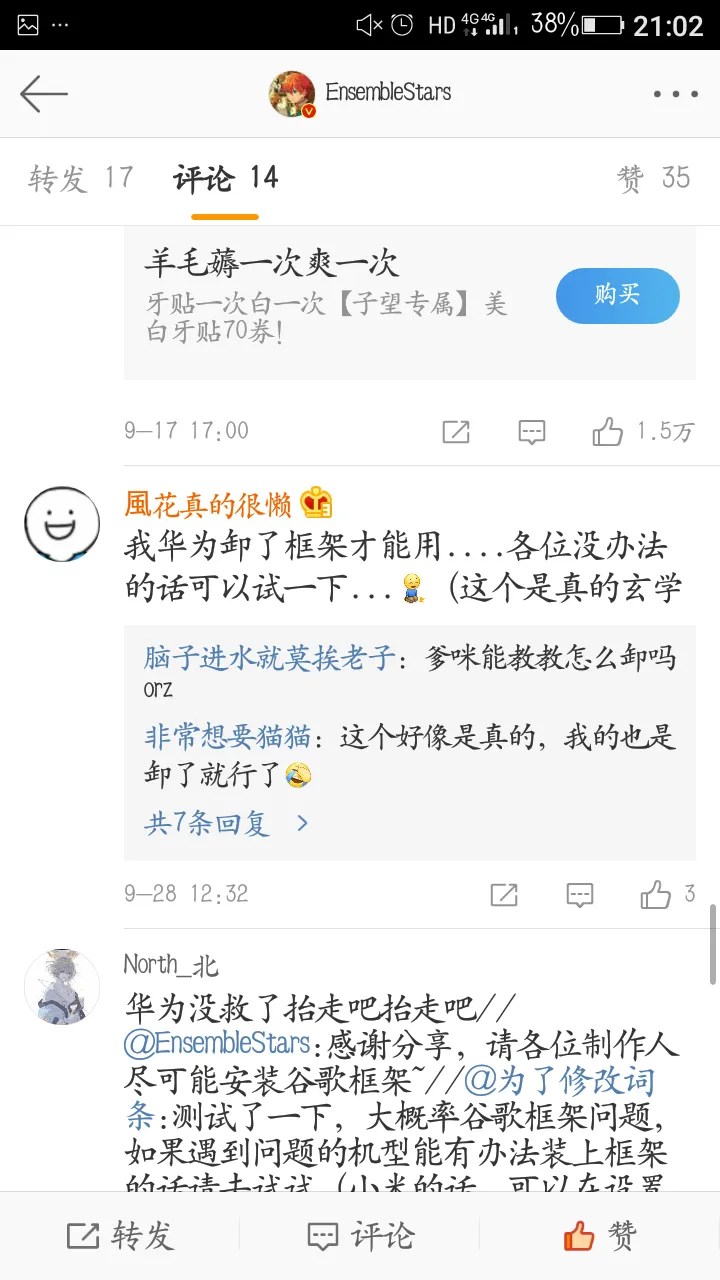Like 風花真的很懒's comment via thumbs-up showing 3
This screenshot has height=1280, width=720.
(655, 894)
